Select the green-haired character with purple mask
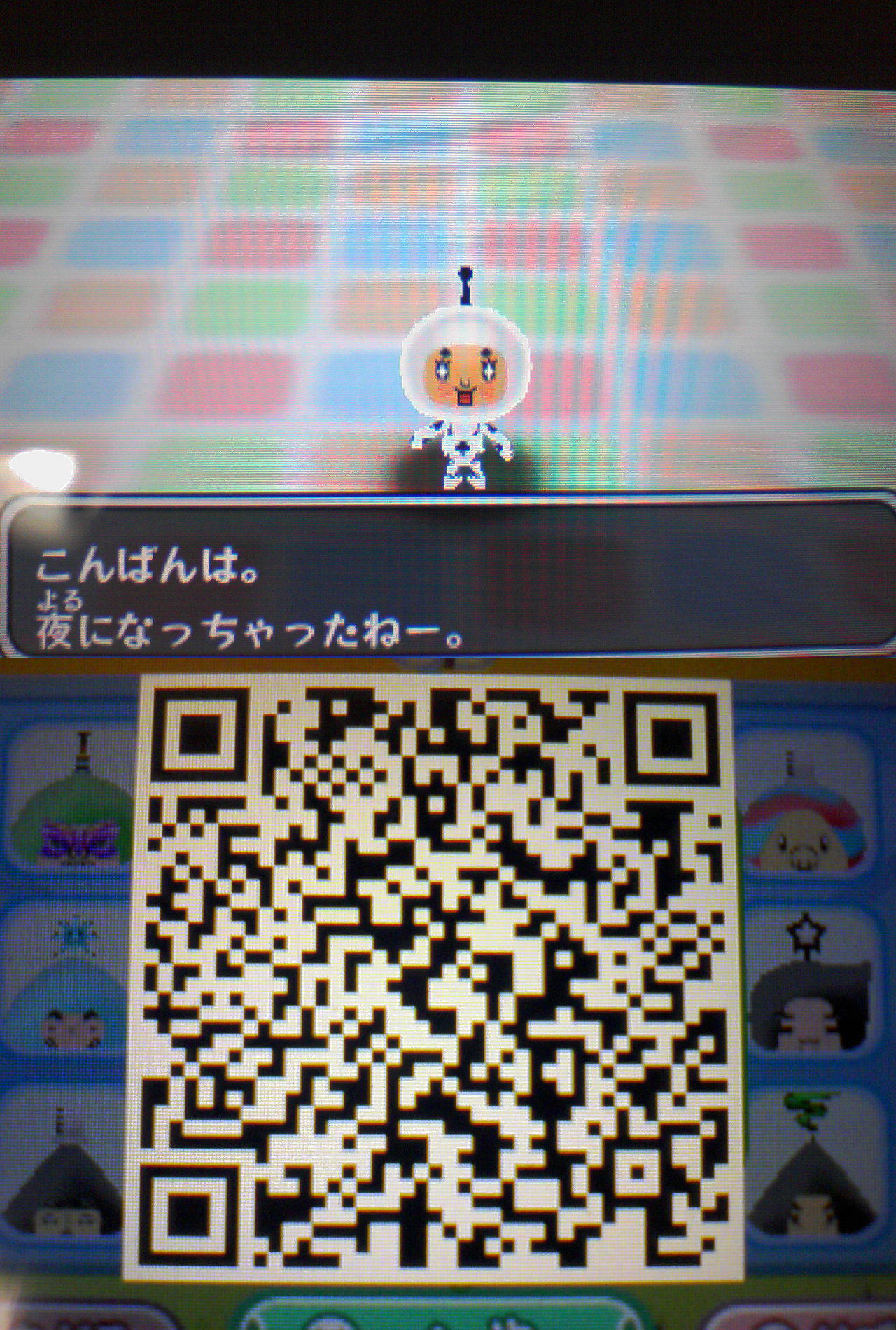 (x=69, y=805)
